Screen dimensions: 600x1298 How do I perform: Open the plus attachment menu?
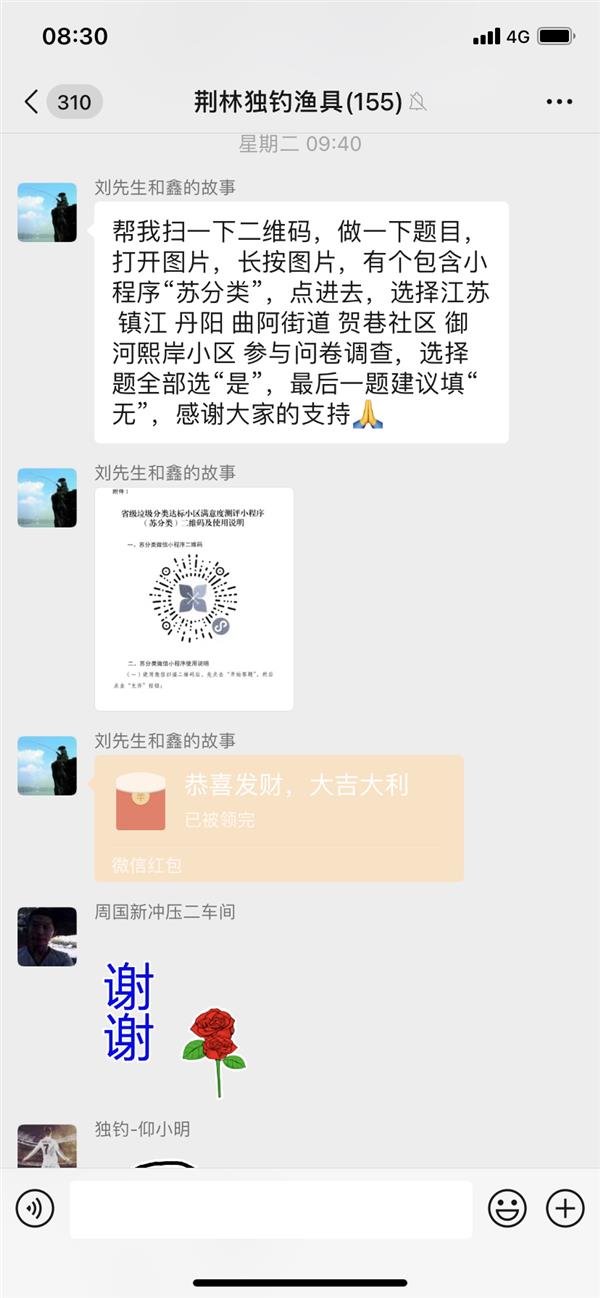[x=565, y=1209]
